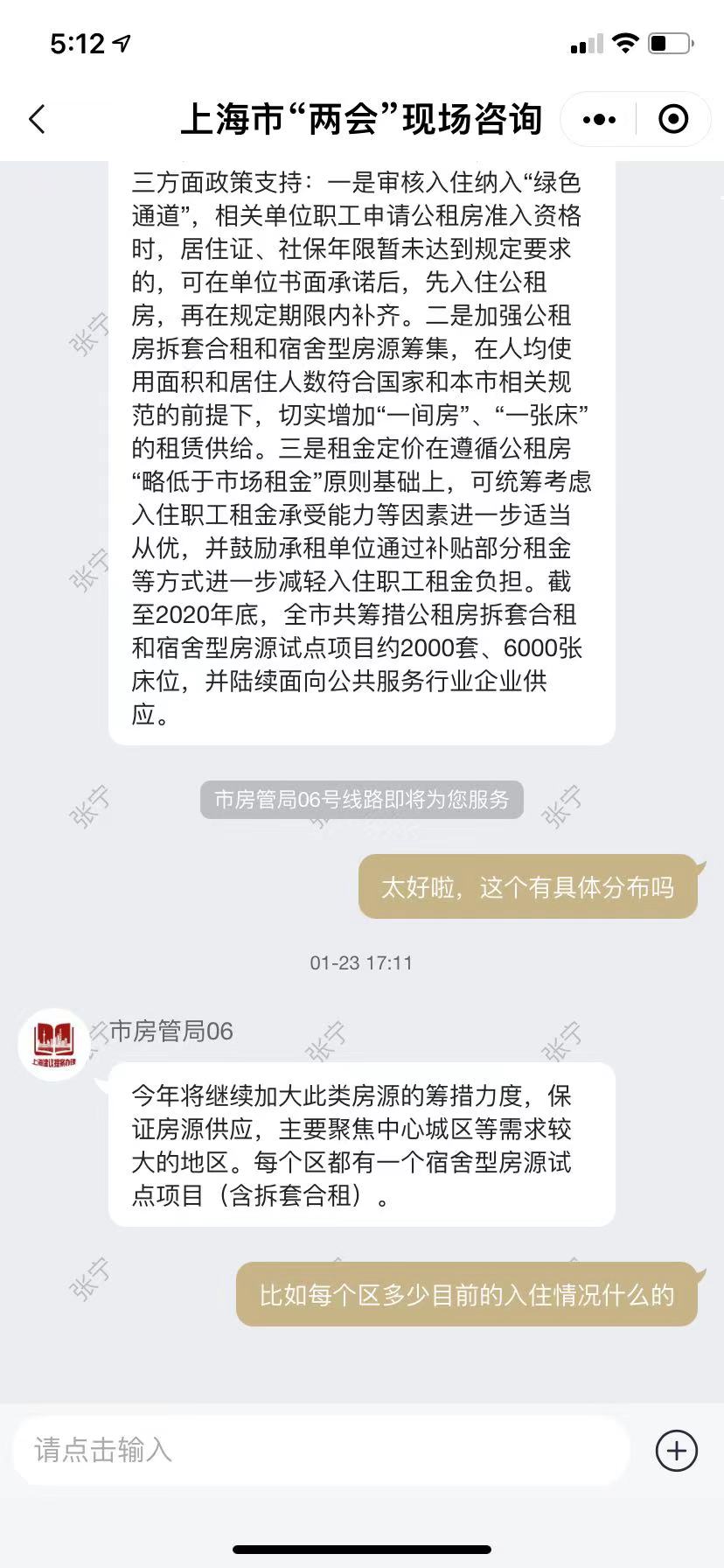724x1568 pixels.
Task: Tap the 市房管局06 avatar
Action: point(54,1044)
